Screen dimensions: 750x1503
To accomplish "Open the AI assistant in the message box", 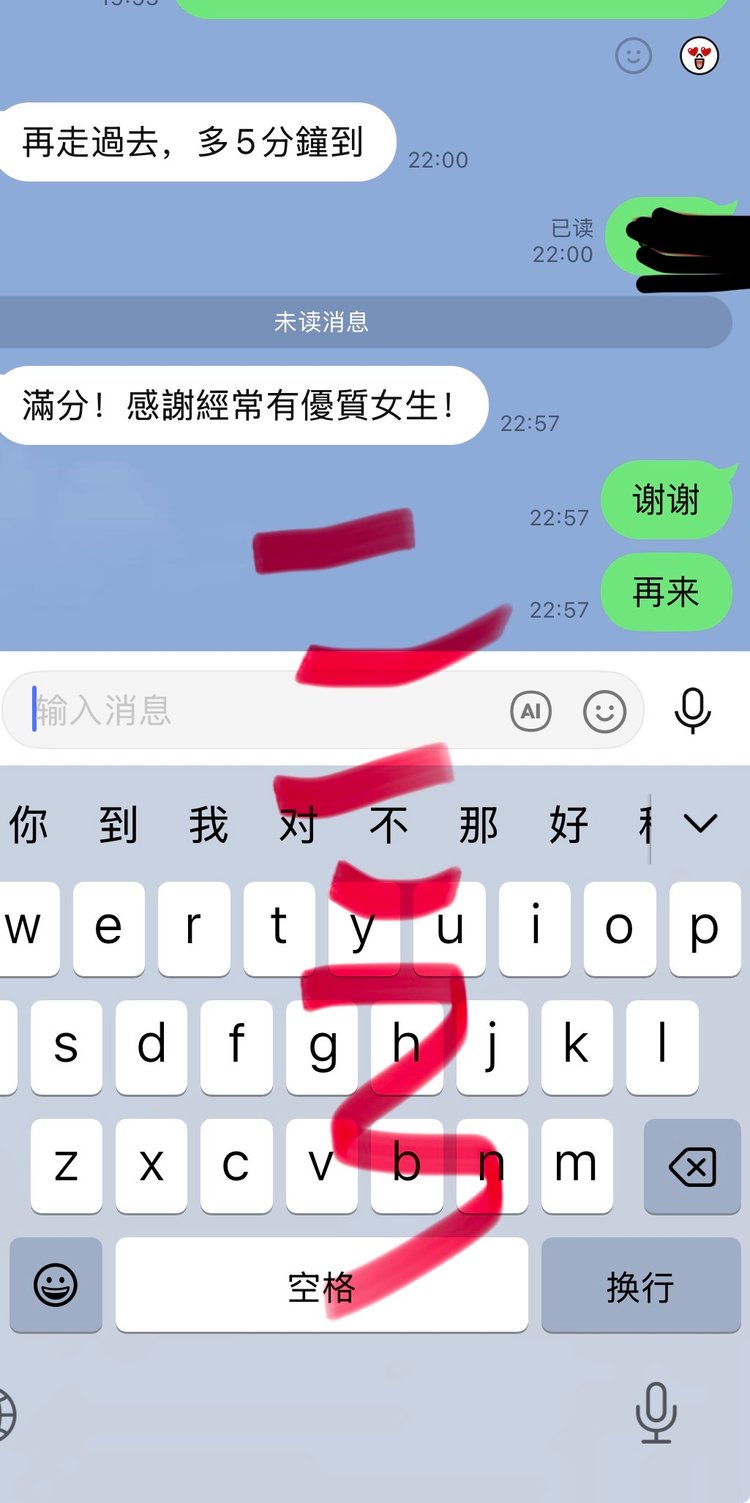I will [x=530, y=711].
